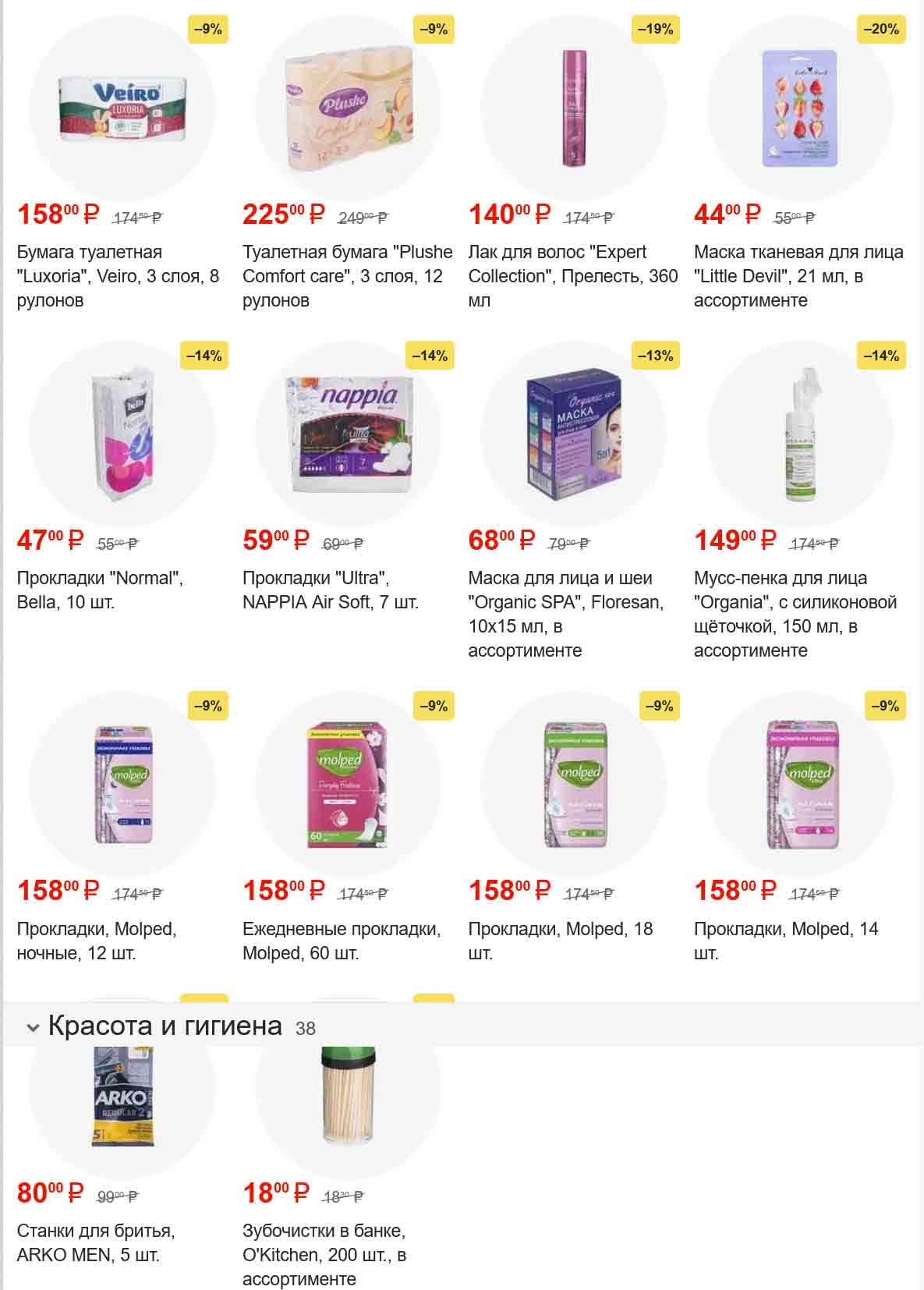Image resolution: width=924 pixels, height=1290 pixels.
Task: Open Molped pads, 14 шт.
Action: tap(799, 784)
